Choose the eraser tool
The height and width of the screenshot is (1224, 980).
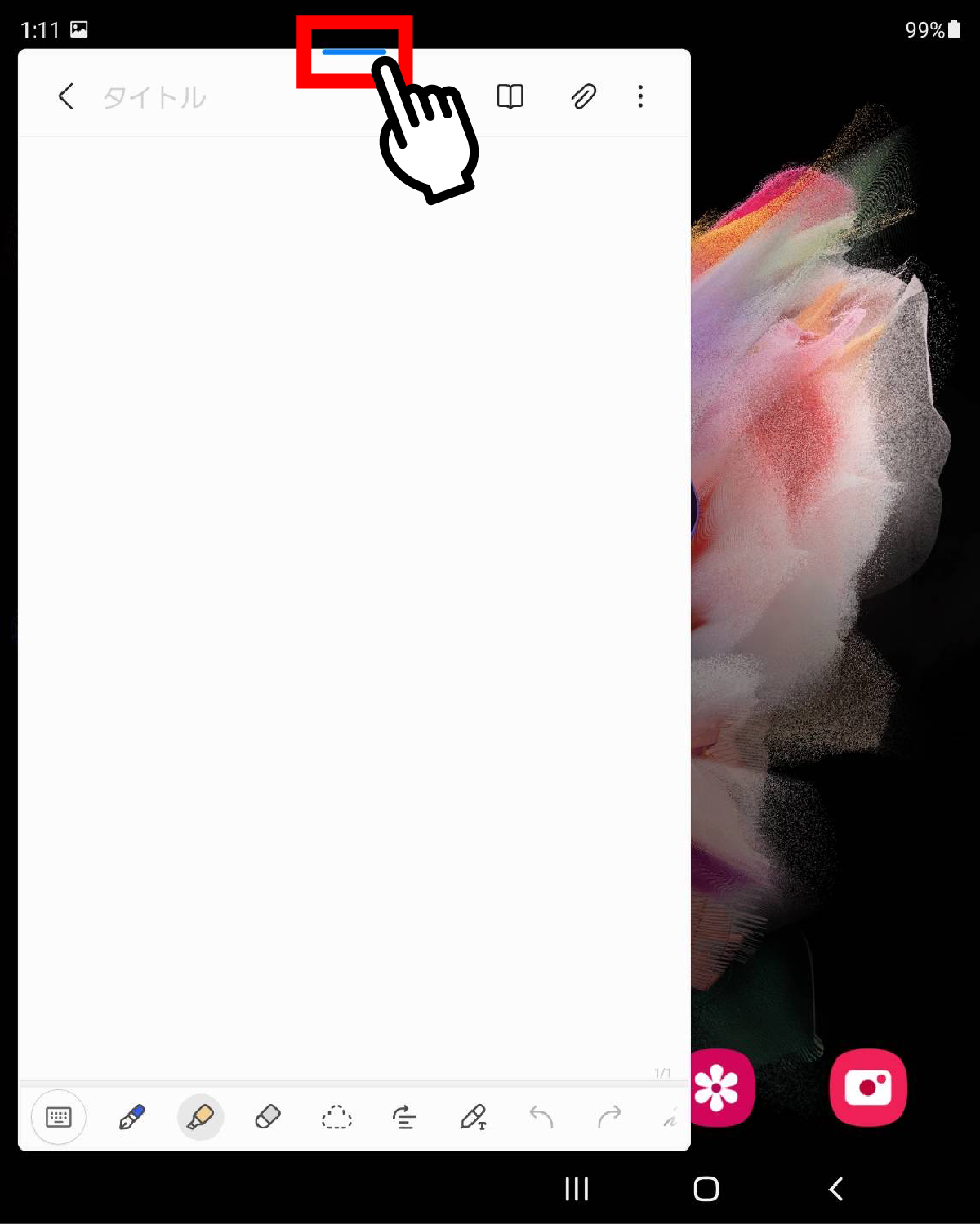268,1117
